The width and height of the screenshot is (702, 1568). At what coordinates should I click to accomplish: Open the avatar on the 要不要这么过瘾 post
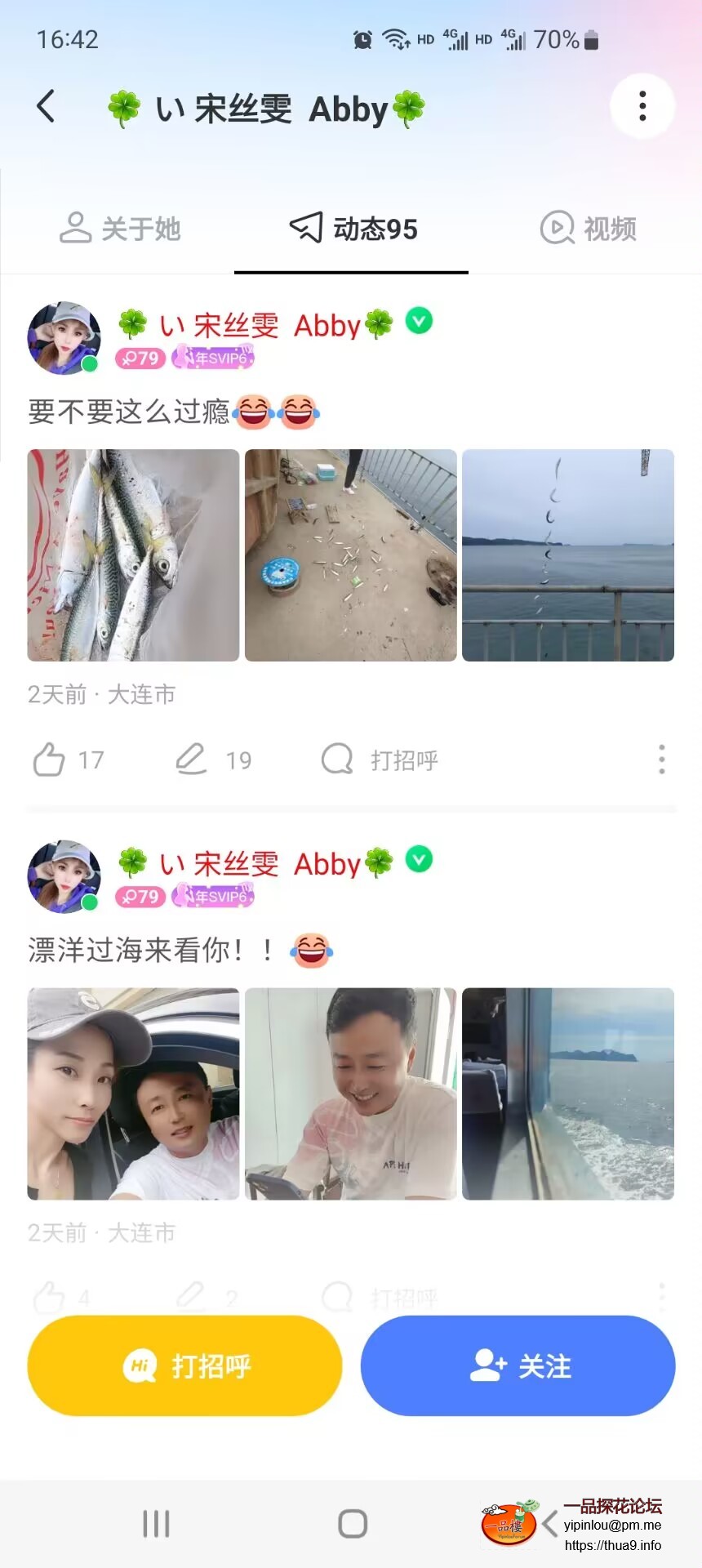(x=64, y=338)
